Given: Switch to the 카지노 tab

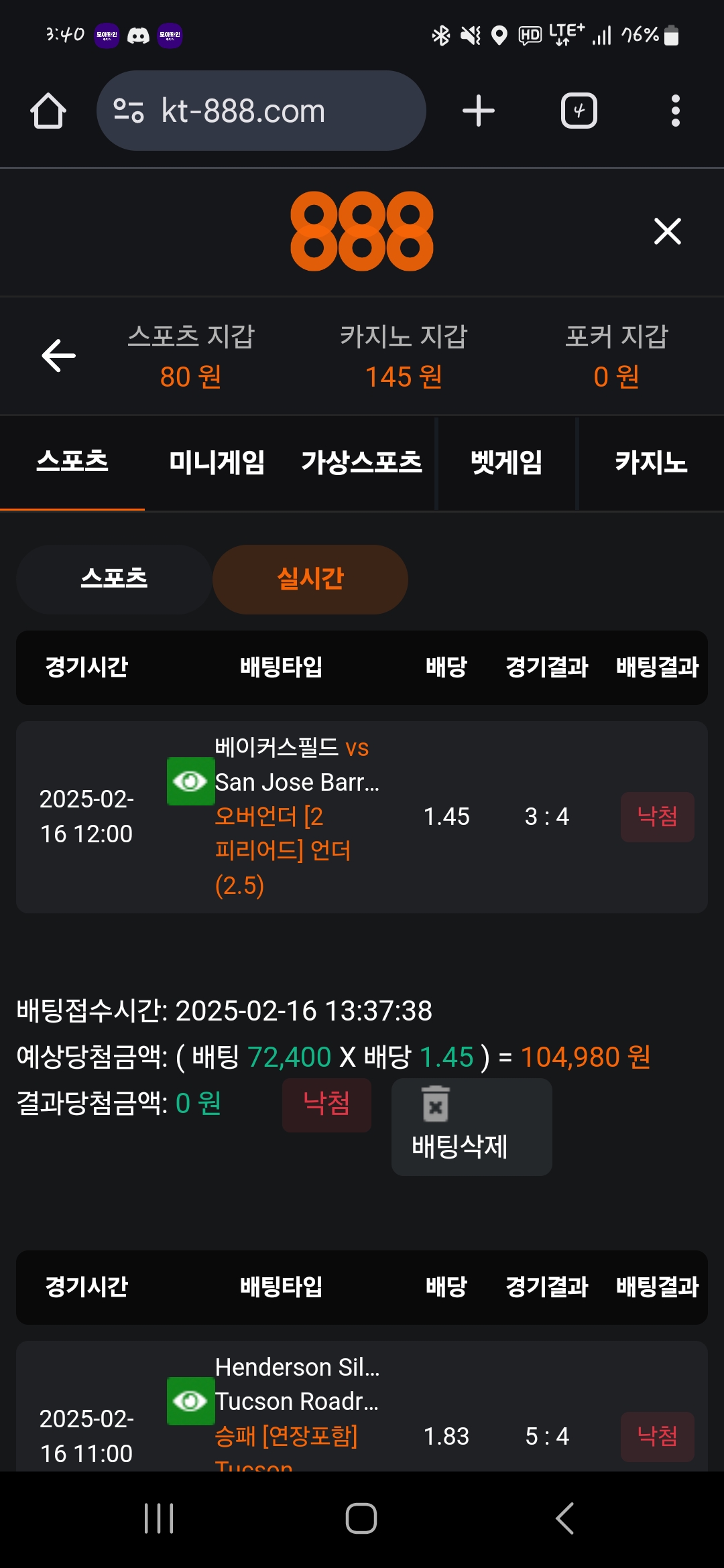Looking at the screenshot, I should [x=651, y=462].
